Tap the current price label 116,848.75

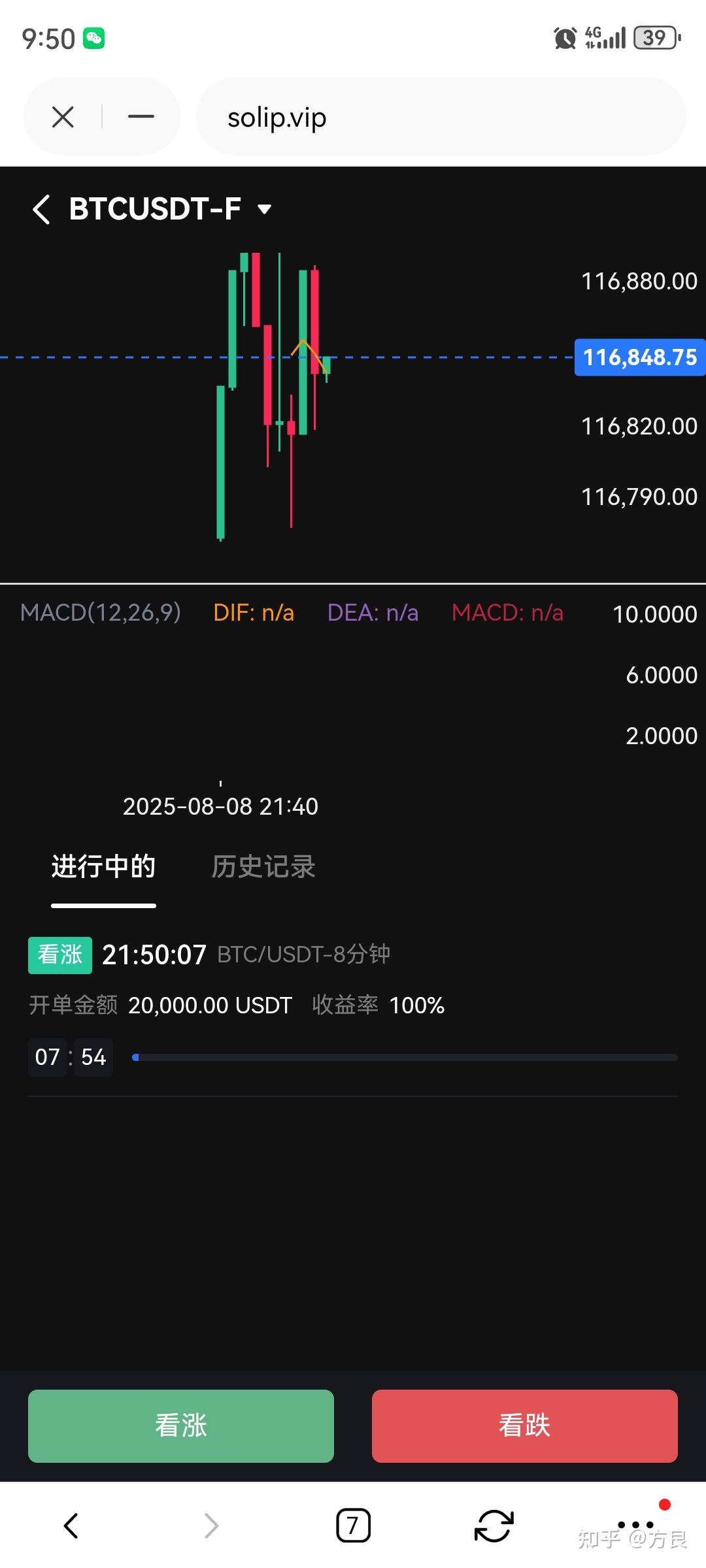639,357
